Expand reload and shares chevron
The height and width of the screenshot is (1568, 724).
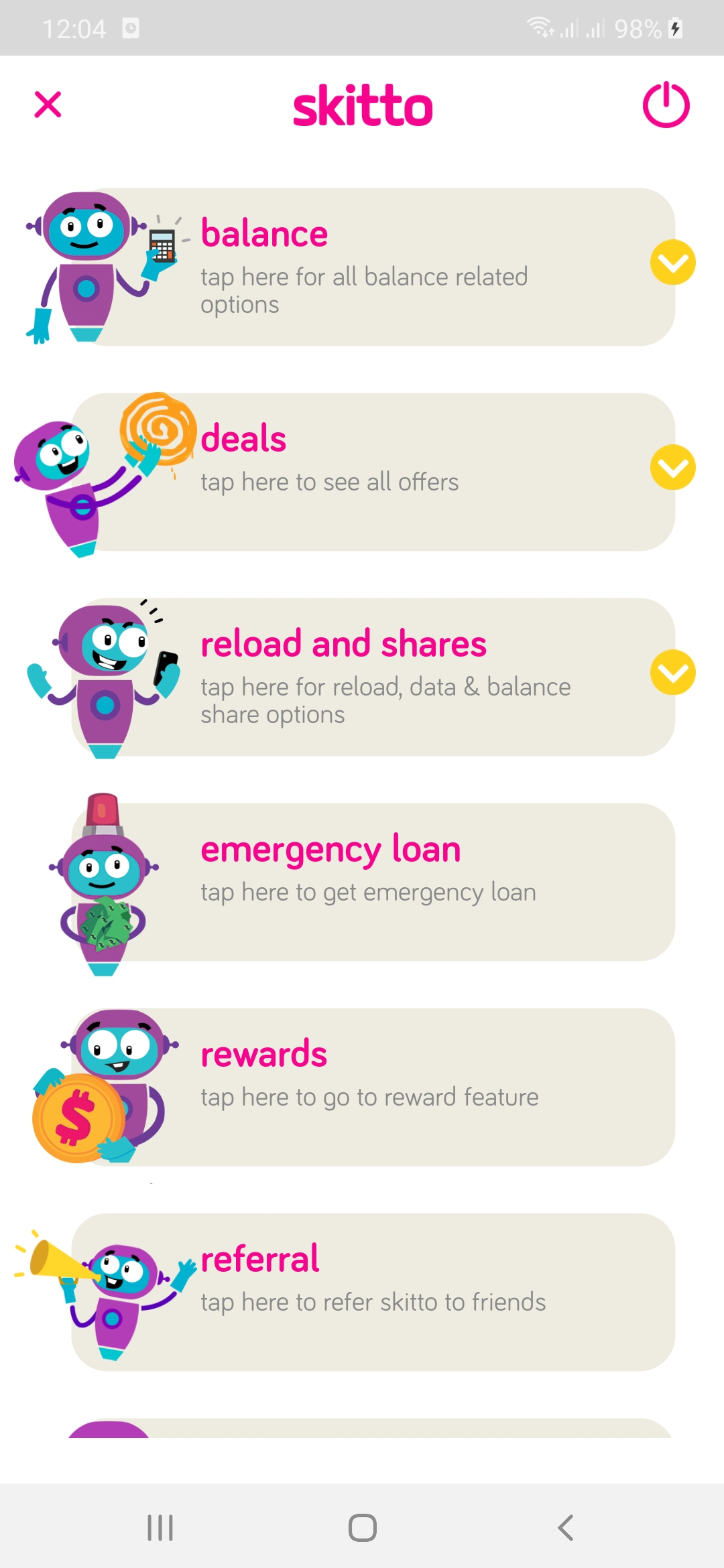672,672
